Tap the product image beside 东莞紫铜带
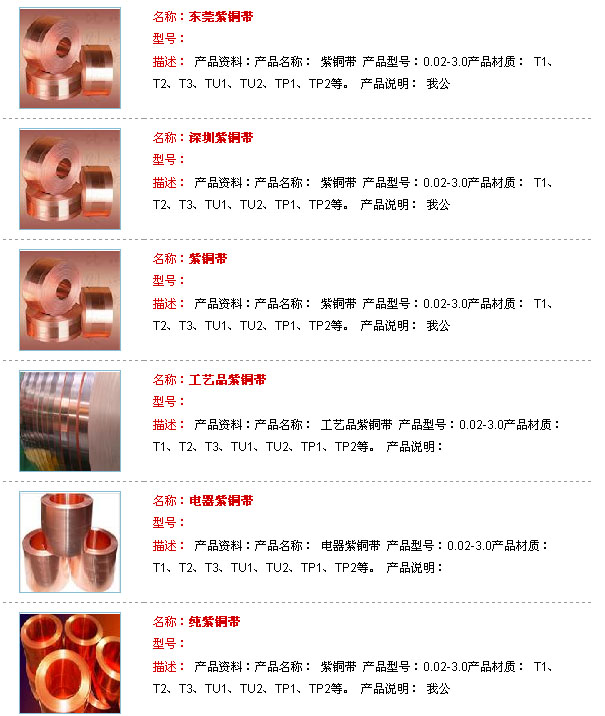The image size is (605, 716). [70, 58]
